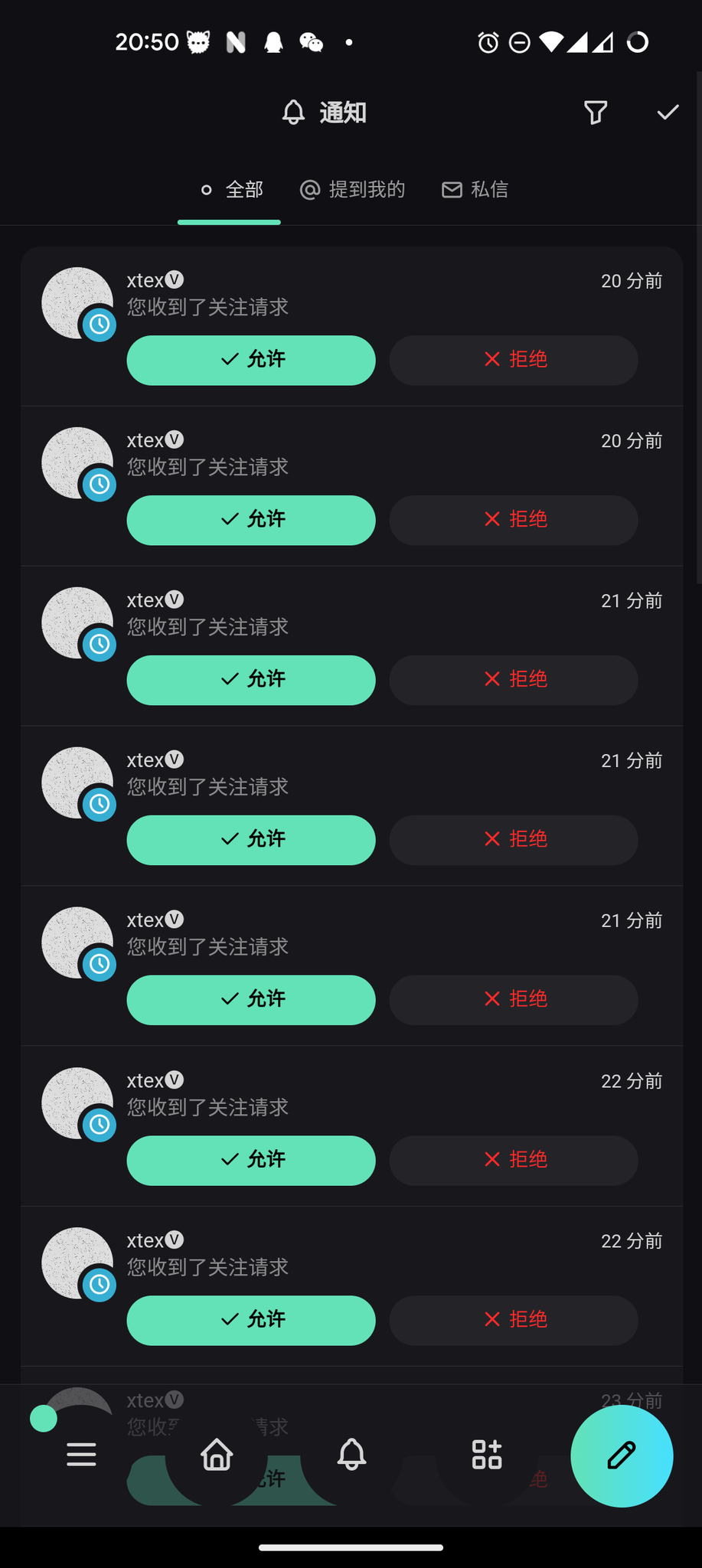Open the notifications bell in bottom bar
Image resolution: width=702 pixels, height=1568 pixels.
coord(352,1455)
